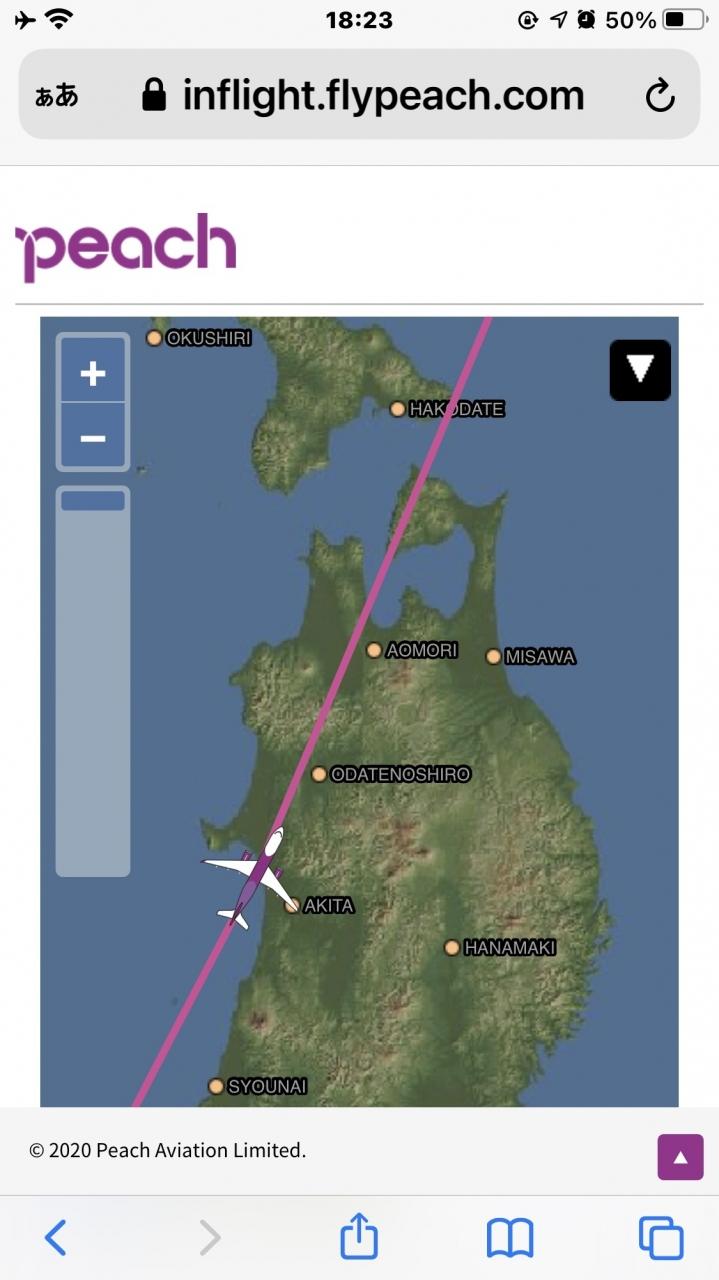The height and width of the screenshot is (1280, 719).
Task: Open the reader and text size options
Action: (57, 96)
